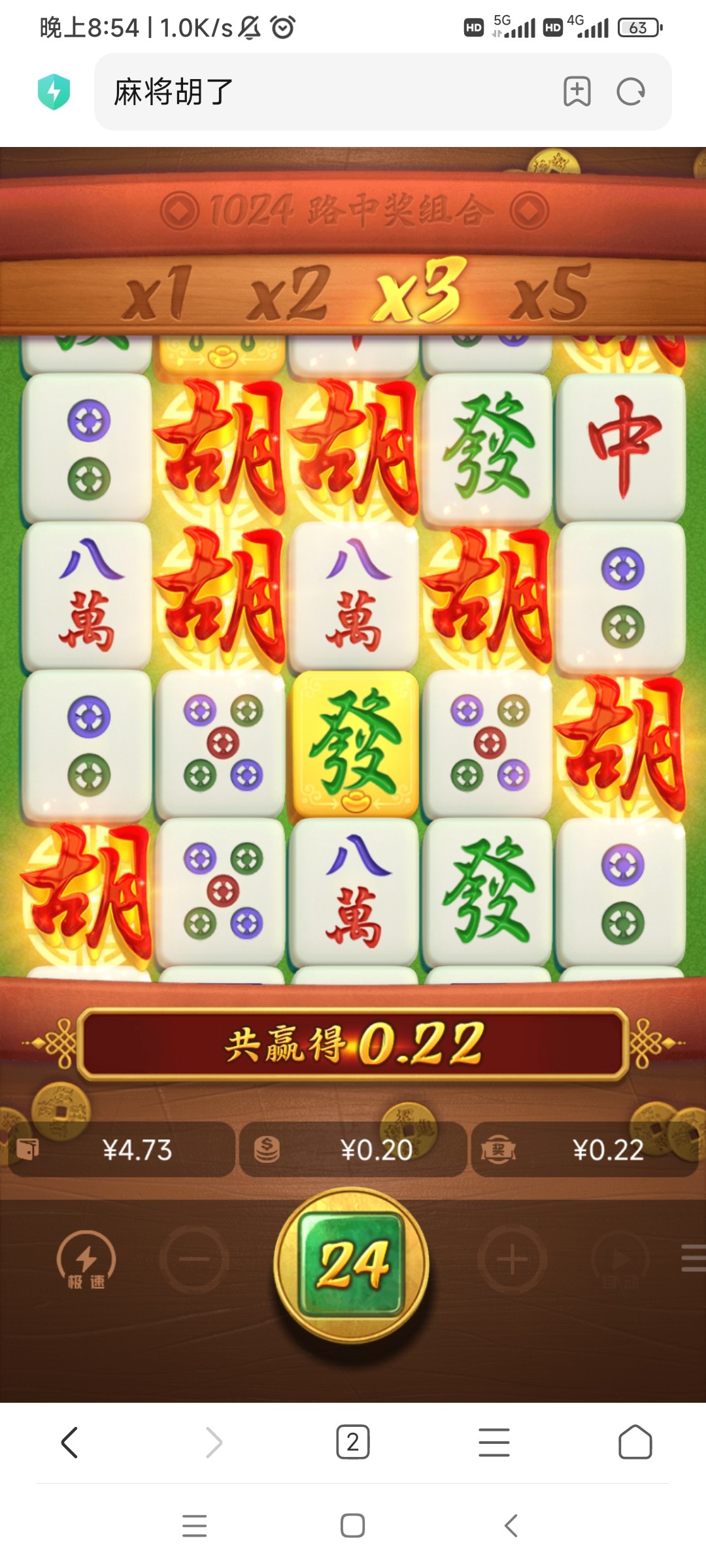Go back to the previous browser page
The image size is (706, 1568).
(70, 1442)
